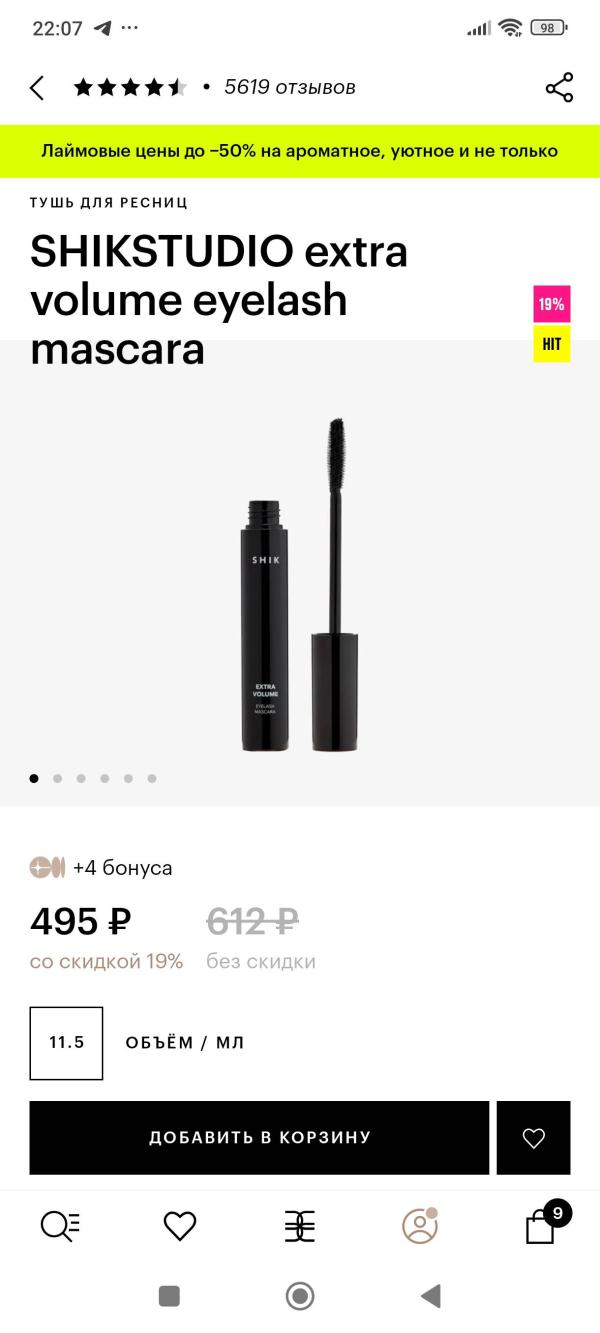Switch to the profile tab
Screen dimensions: 600x1333
[x=420, y=1226]
